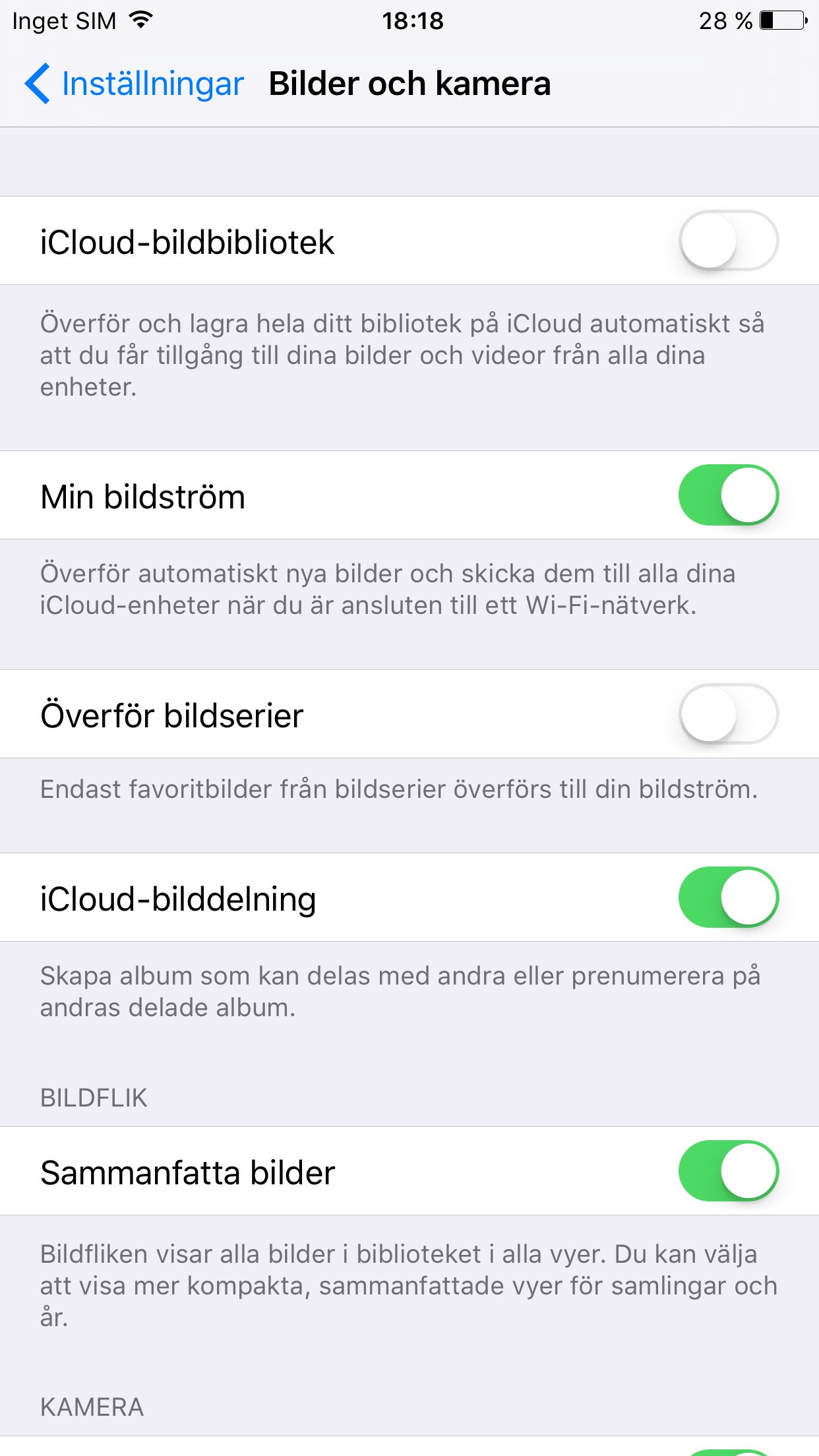Turn off Min bildström
This screenshot has width=819, height=1456.
[x=728, y=495]
